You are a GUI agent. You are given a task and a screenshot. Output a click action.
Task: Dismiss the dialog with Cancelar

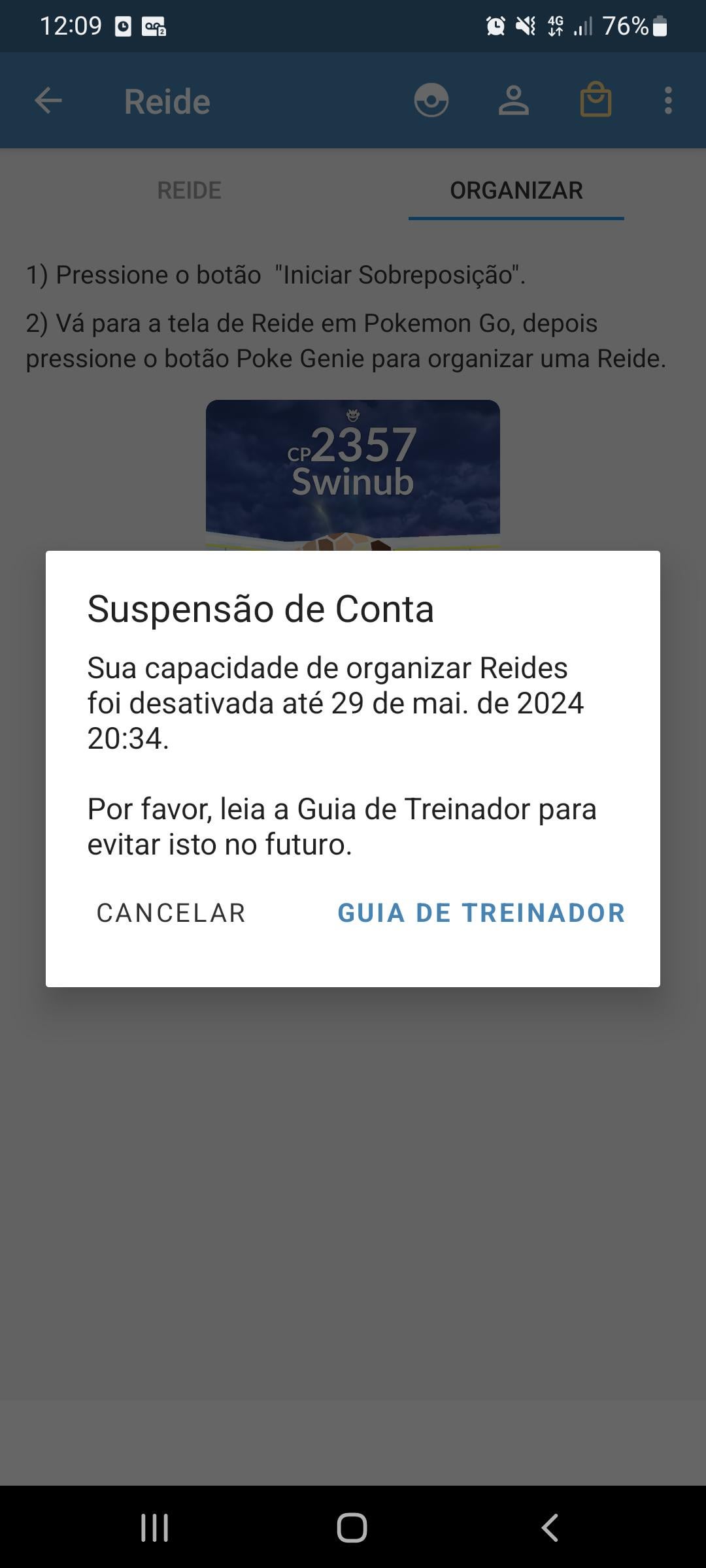point(171,913)
